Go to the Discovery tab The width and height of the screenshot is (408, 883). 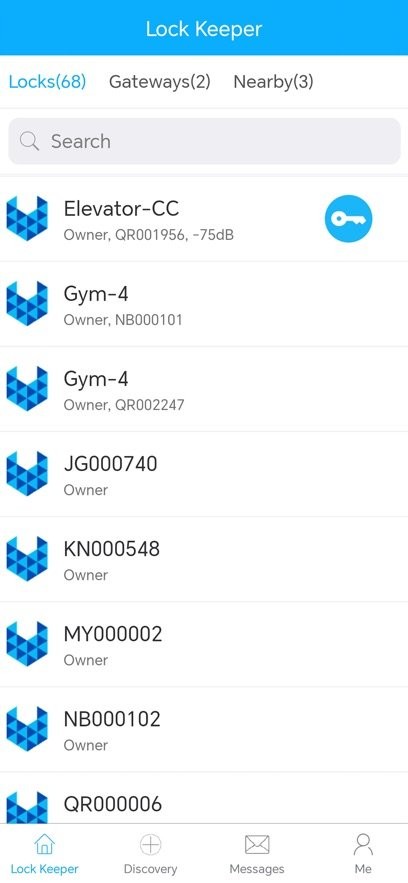150,854
